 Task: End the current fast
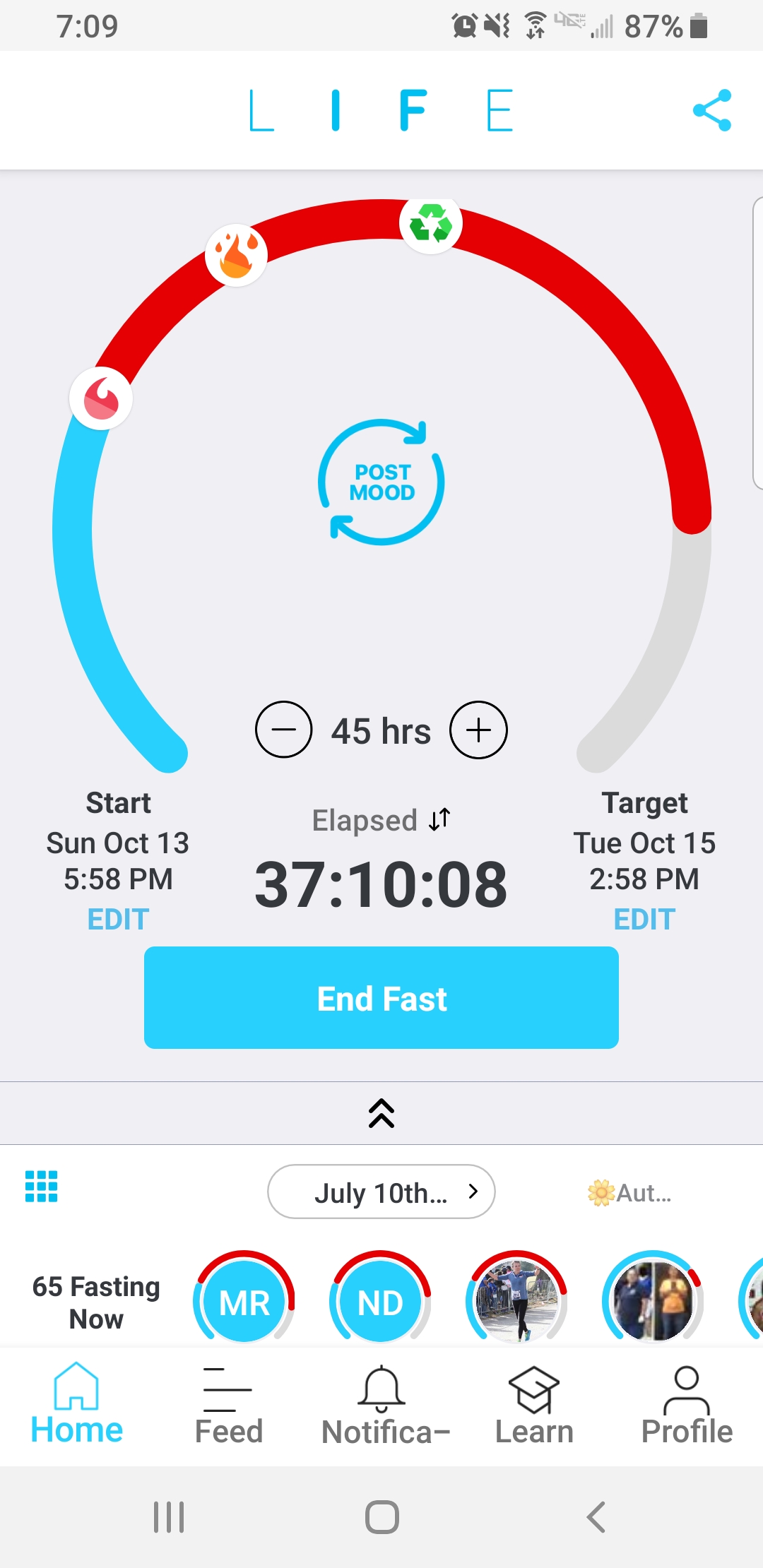tap(381, 997)
